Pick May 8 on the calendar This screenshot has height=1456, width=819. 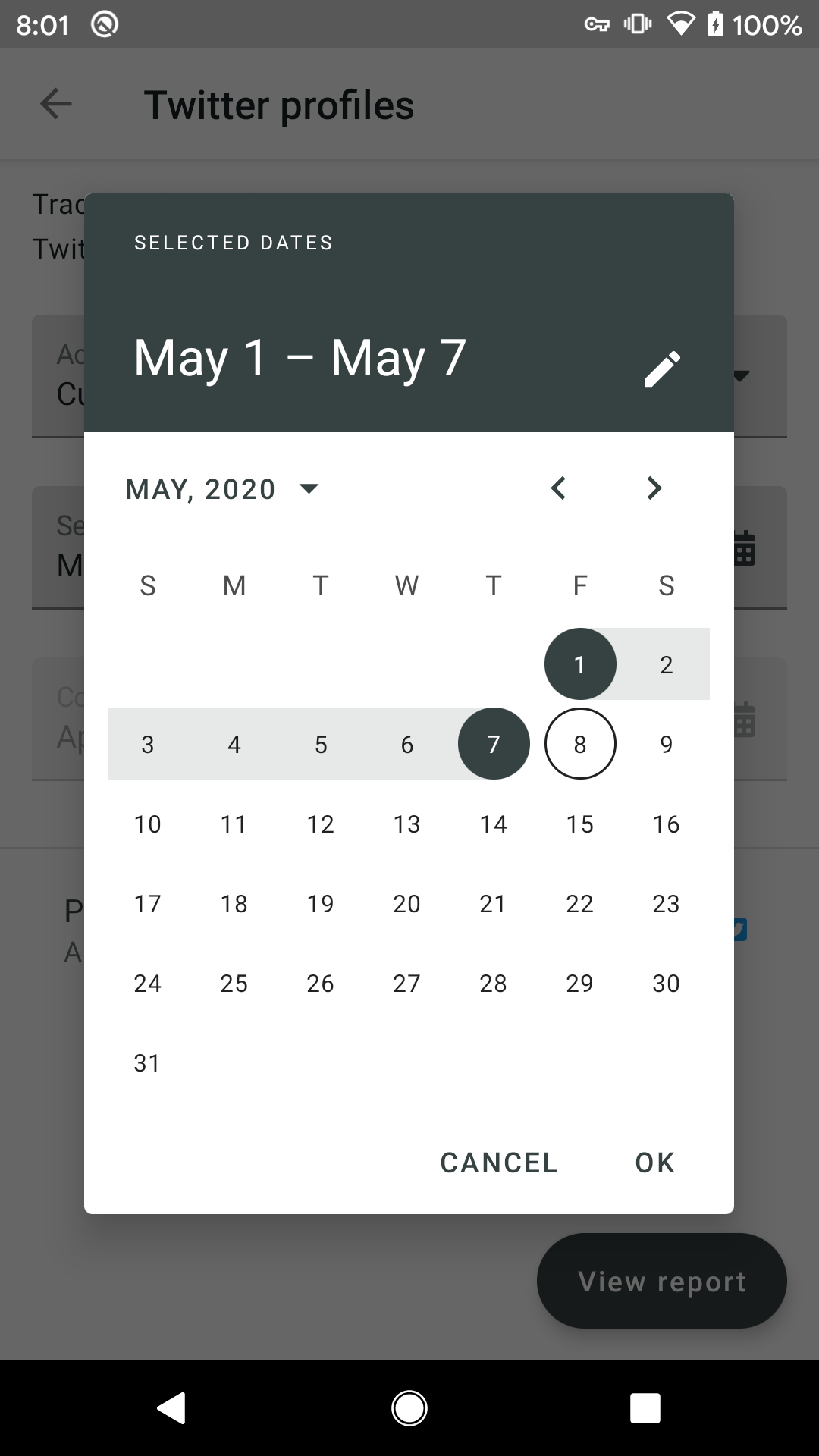pyautogui.click(x=580, y=744)
